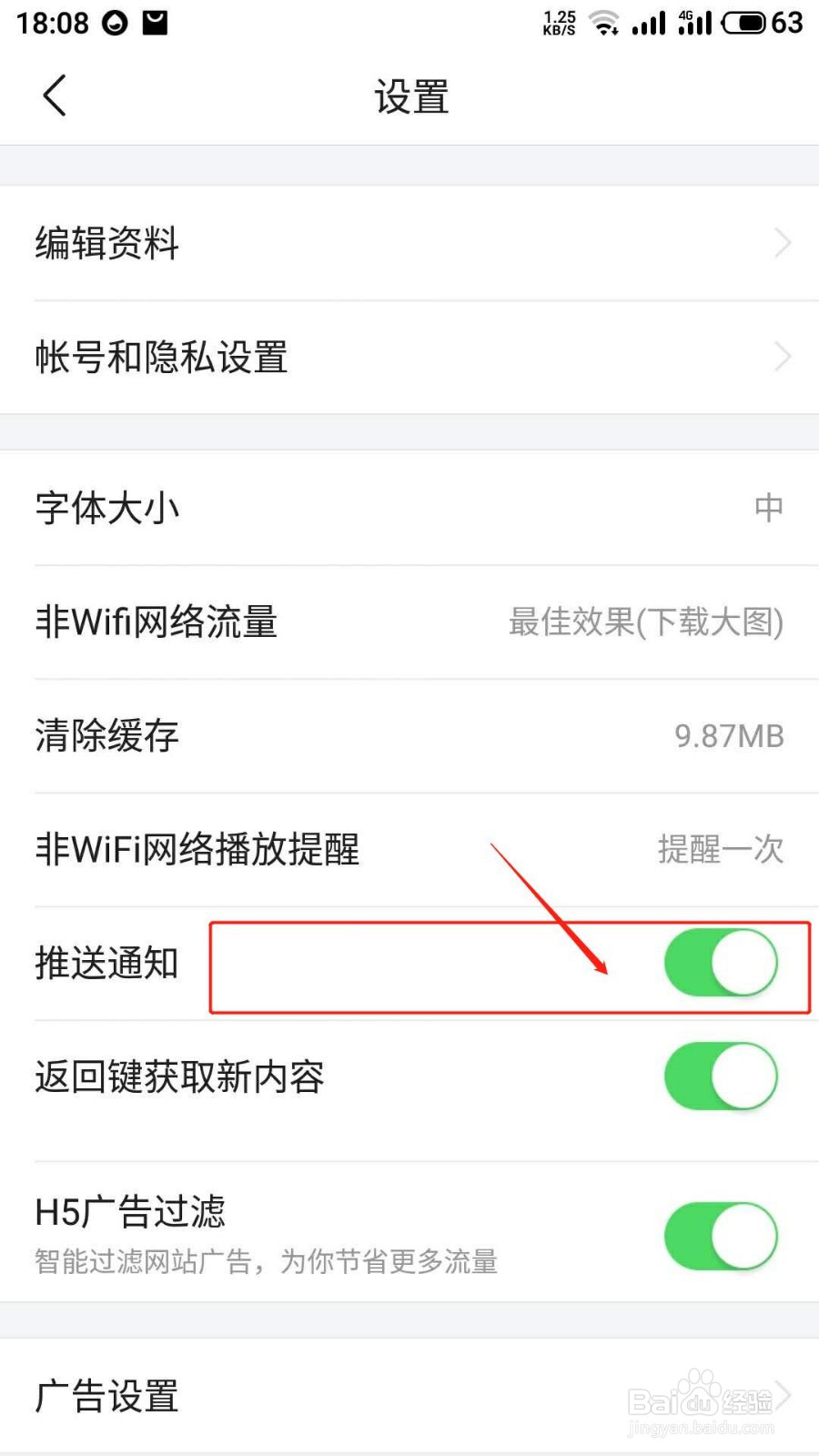Open 帐号和隐私设置 with its arrow
This screenshot has height=1456, width=819.
pos(783,357)
